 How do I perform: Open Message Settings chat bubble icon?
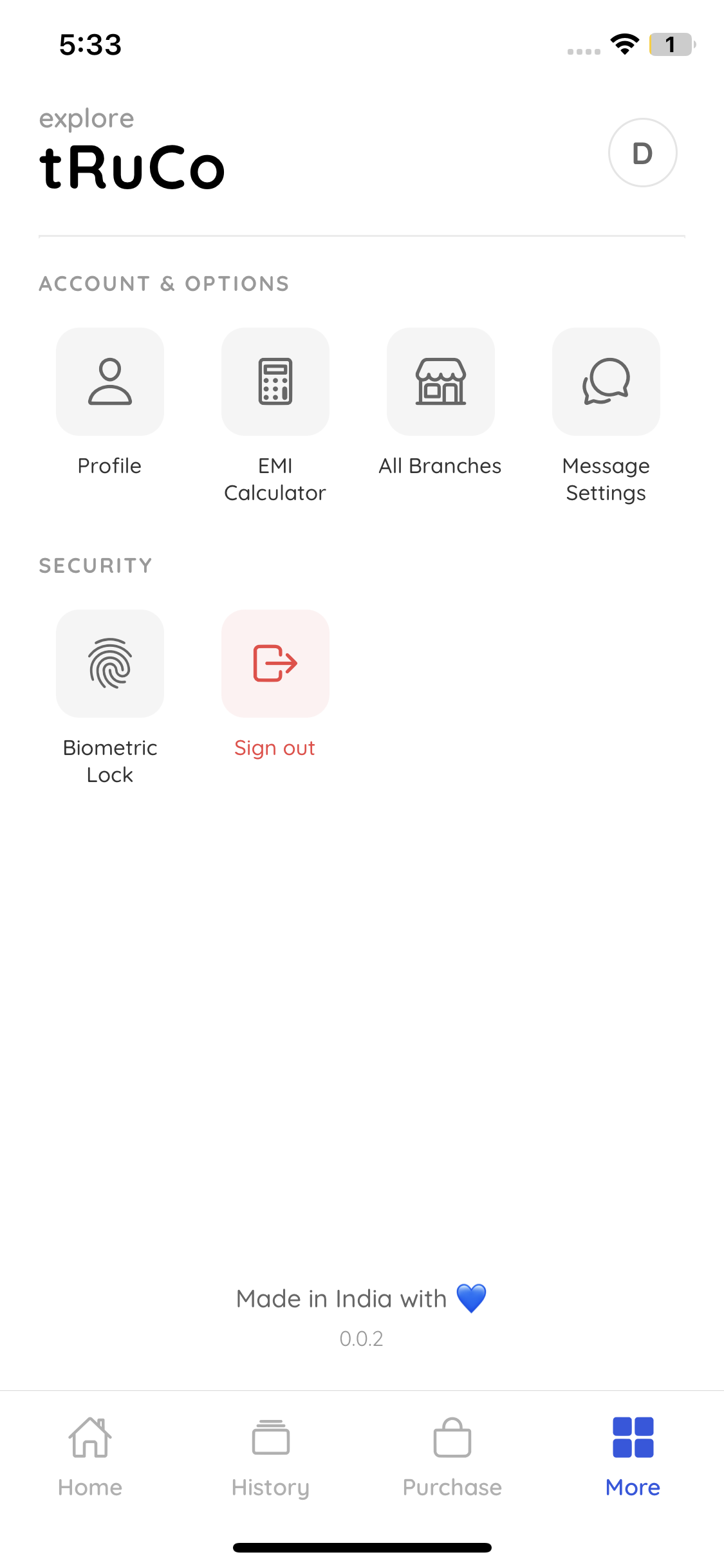click(x=606, y=381)
